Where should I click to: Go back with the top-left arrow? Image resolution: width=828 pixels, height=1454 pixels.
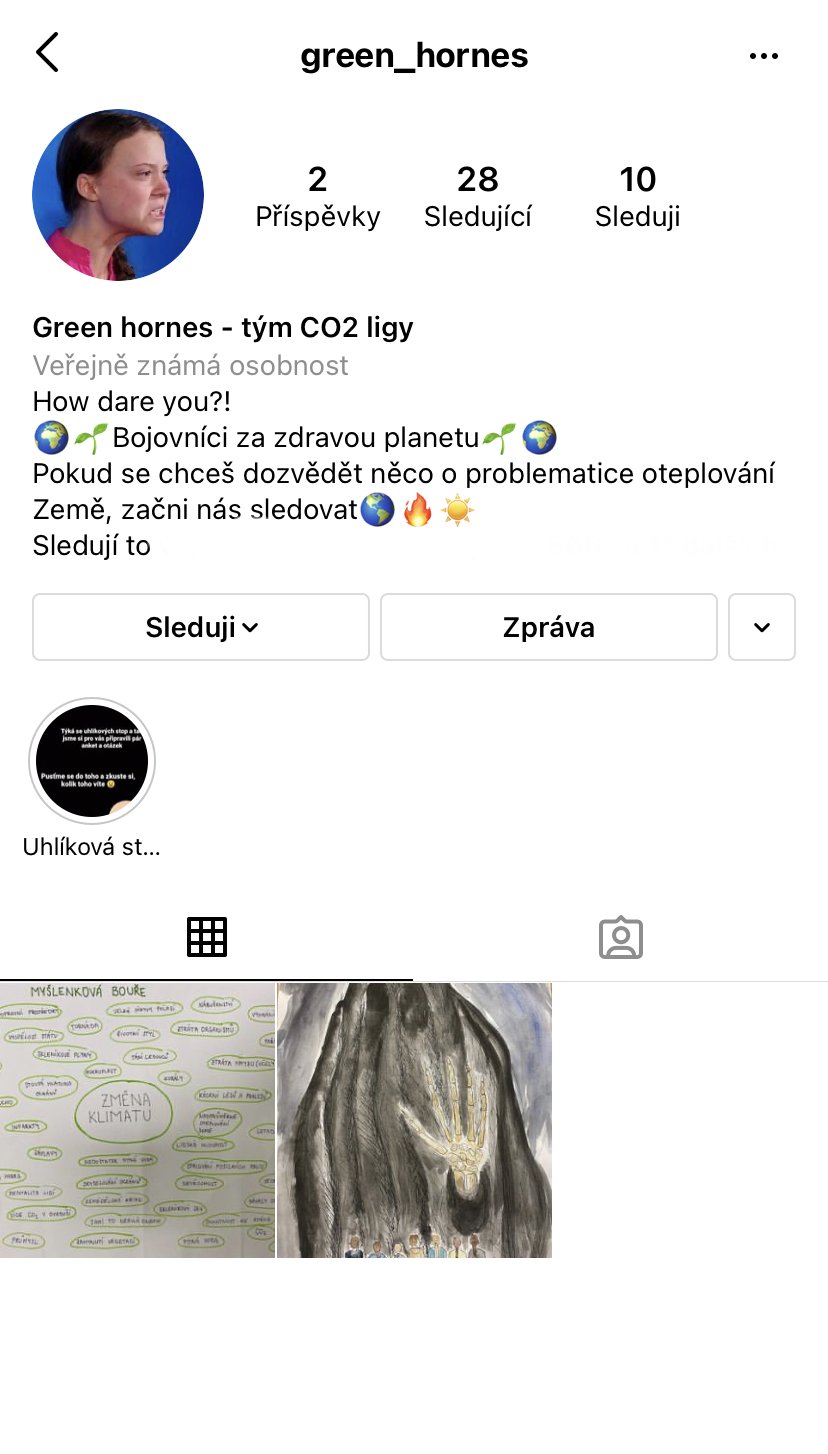pyautogui.click(x=47, y=53)
